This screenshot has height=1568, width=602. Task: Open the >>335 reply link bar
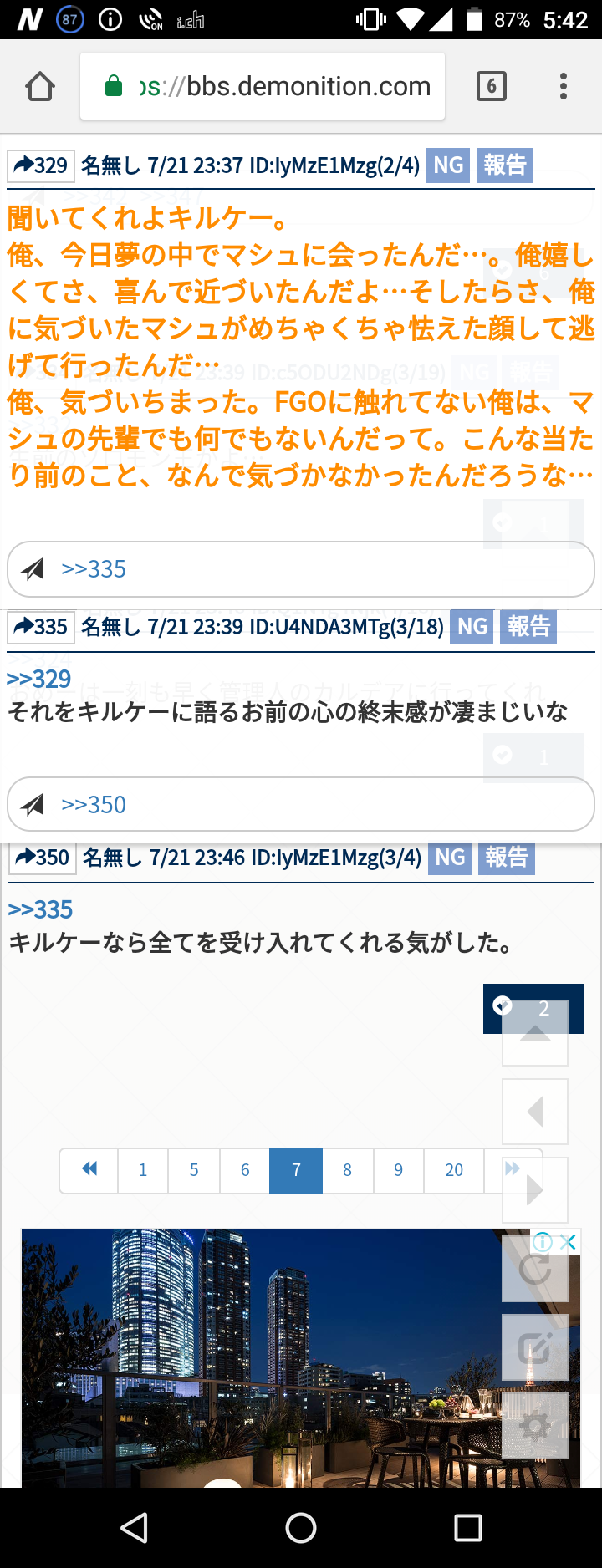coord(300,569)
